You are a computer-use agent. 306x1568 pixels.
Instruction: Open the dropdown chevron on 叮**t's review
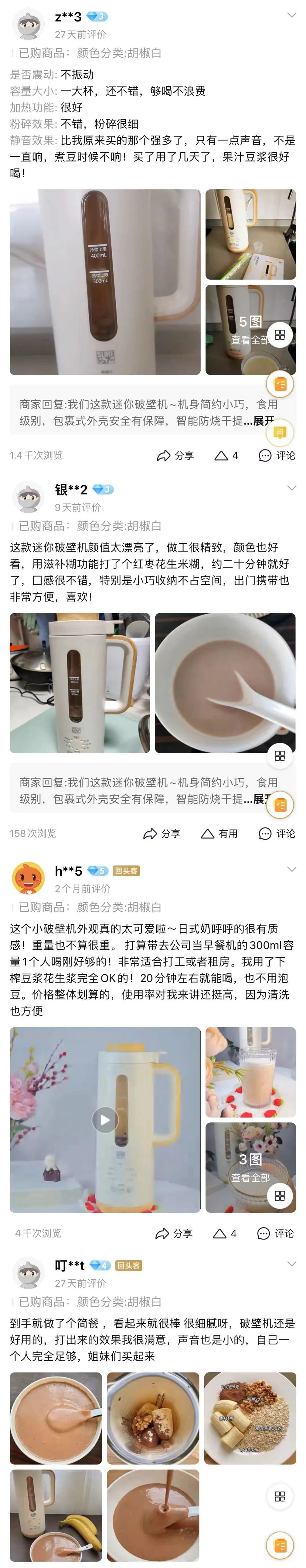[291, 1264]
